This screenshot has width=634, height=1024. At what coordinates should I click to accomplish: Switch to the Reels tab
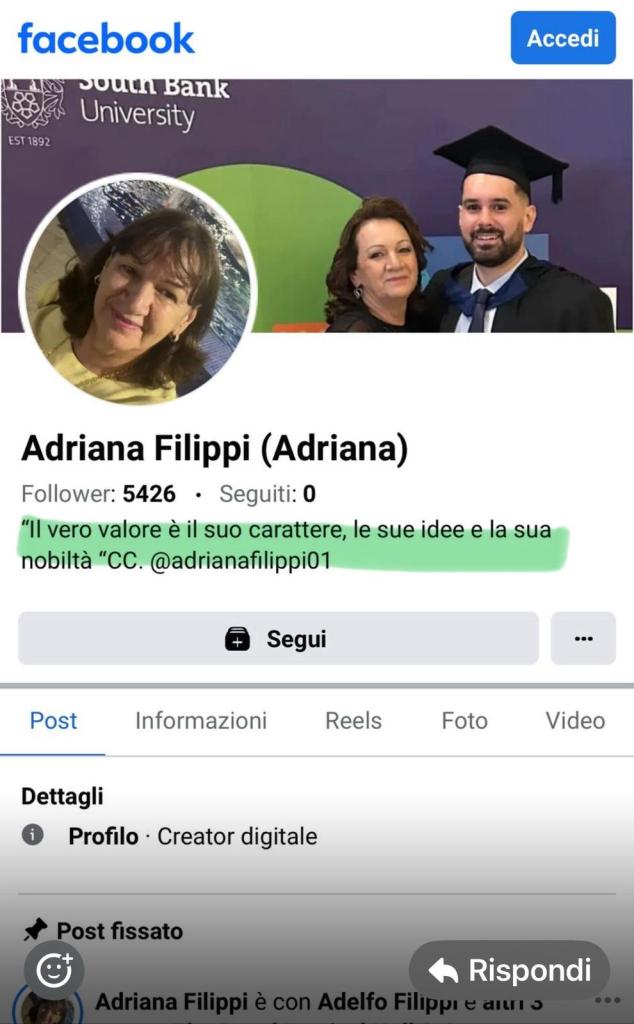pos(353,721)
